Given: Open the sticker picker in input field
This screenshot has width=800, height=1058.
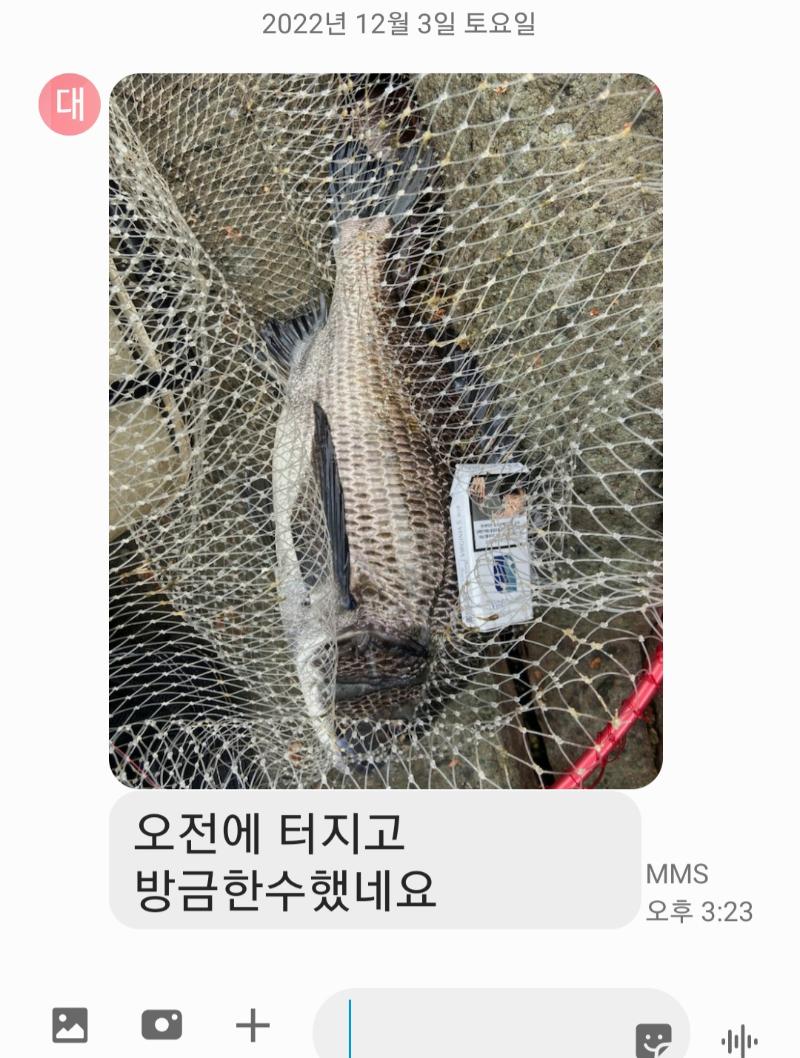Looking at the screenshot, I should (x=653, y=1040).
